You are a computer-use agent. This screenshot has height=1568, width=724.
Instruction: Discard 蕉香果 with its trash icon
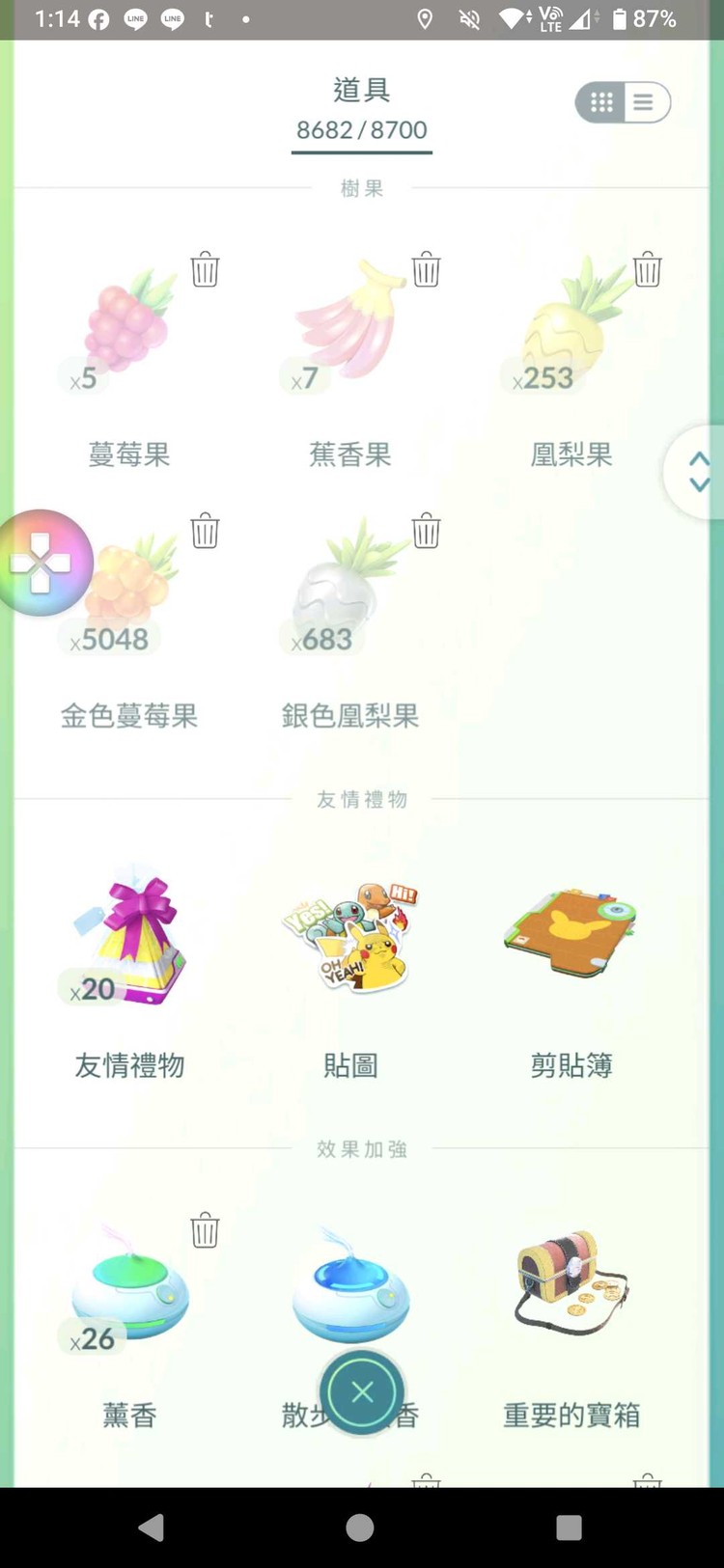426,269
